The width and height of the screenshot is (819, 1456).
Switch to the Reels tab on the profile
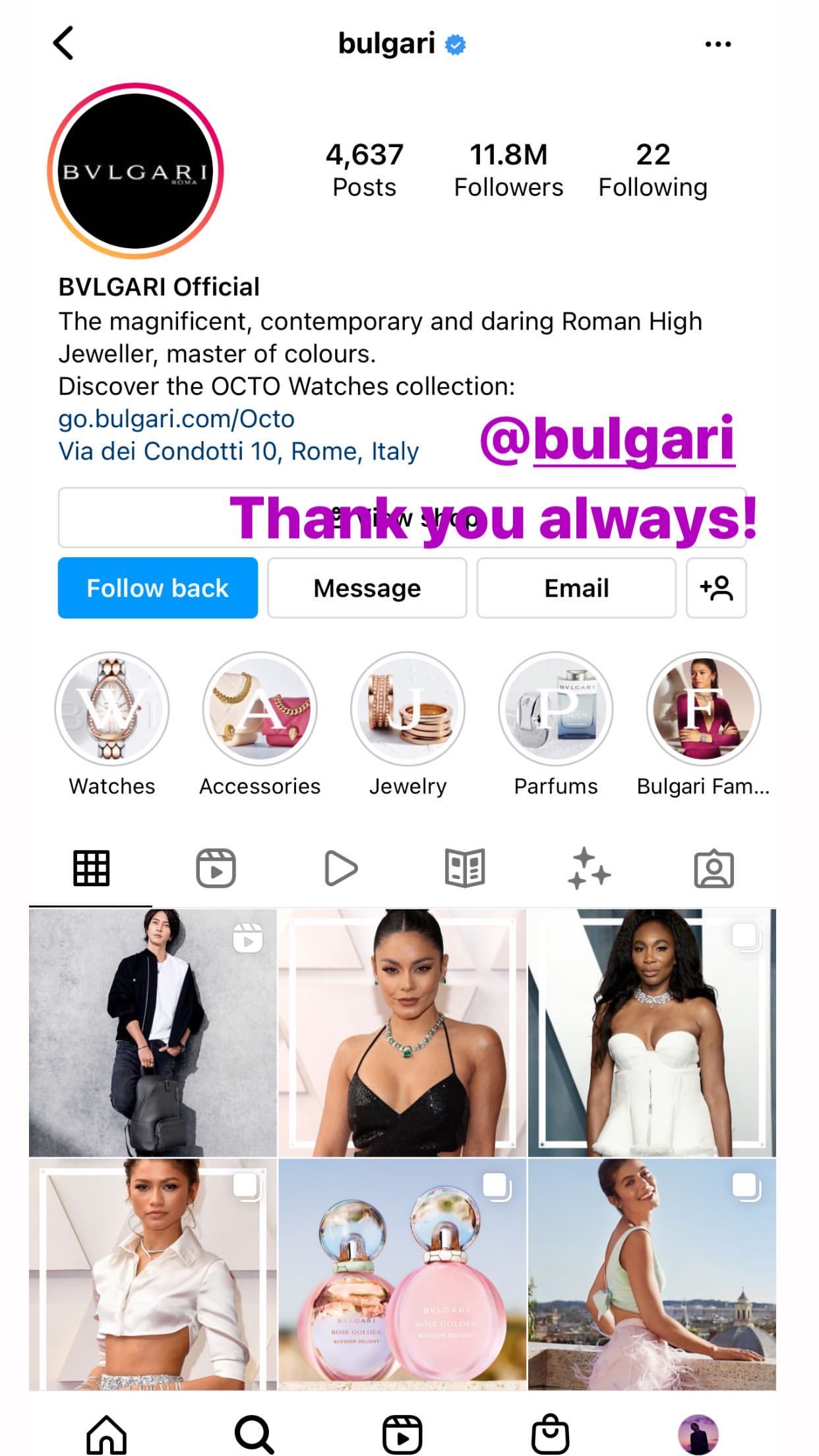(216, 868)
